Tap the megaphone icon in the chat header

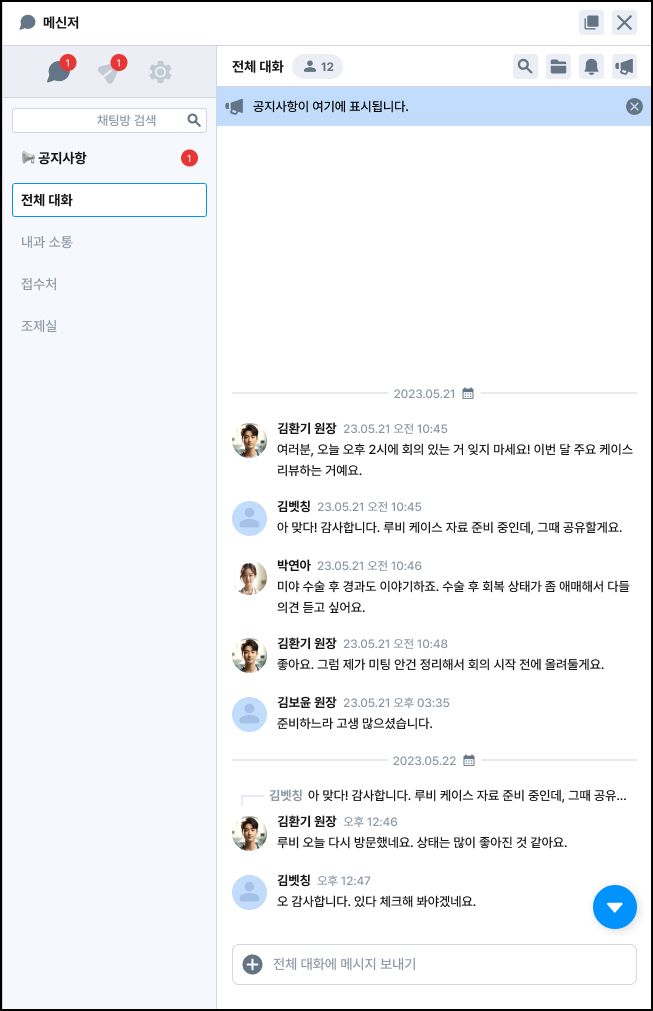[624, 66]
